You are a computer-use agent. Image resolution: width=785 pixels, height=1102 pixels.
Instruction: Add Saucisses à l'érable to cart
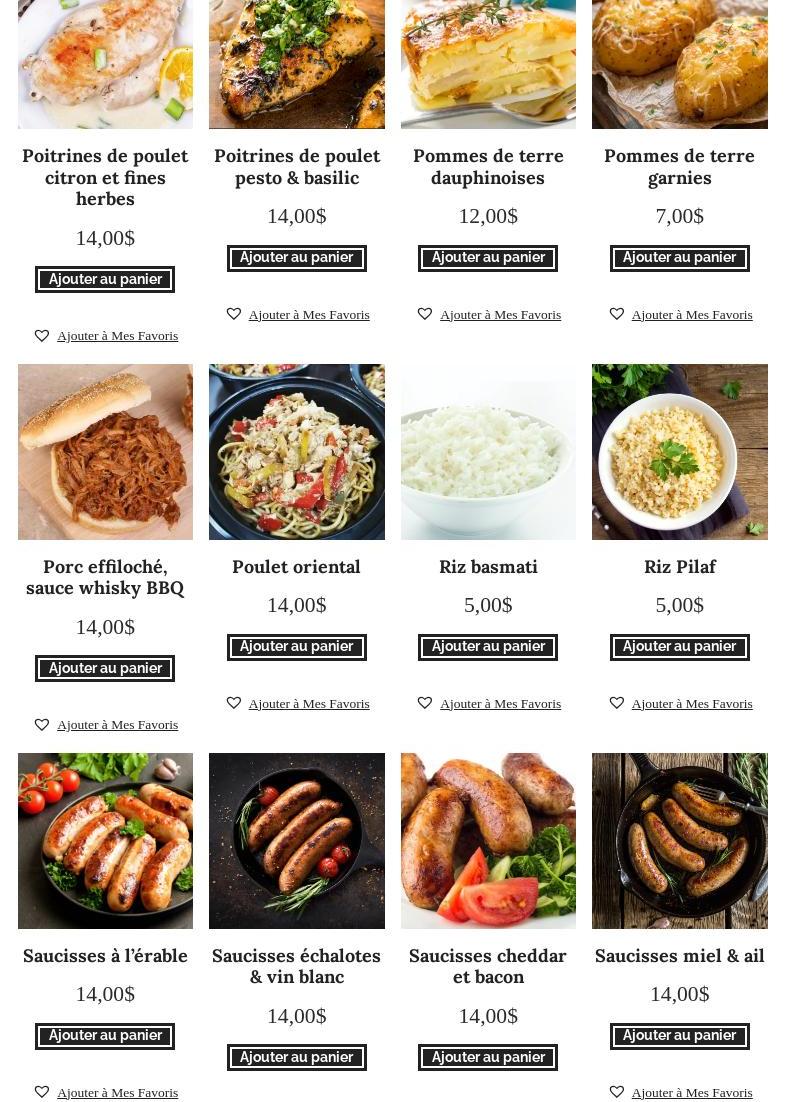coord(105,1036)
